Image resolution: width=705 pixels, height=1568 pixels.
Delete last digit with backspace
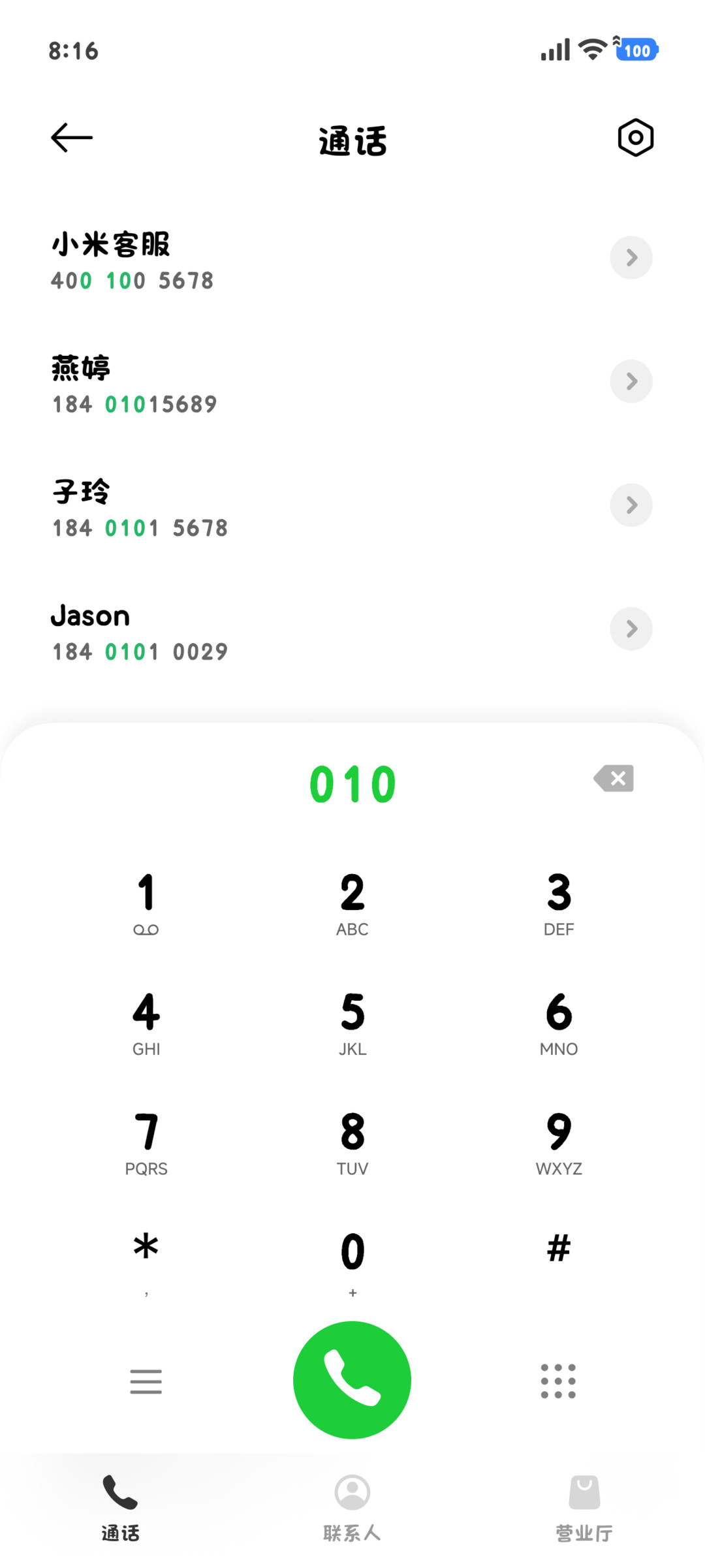(x=614, y=779)
